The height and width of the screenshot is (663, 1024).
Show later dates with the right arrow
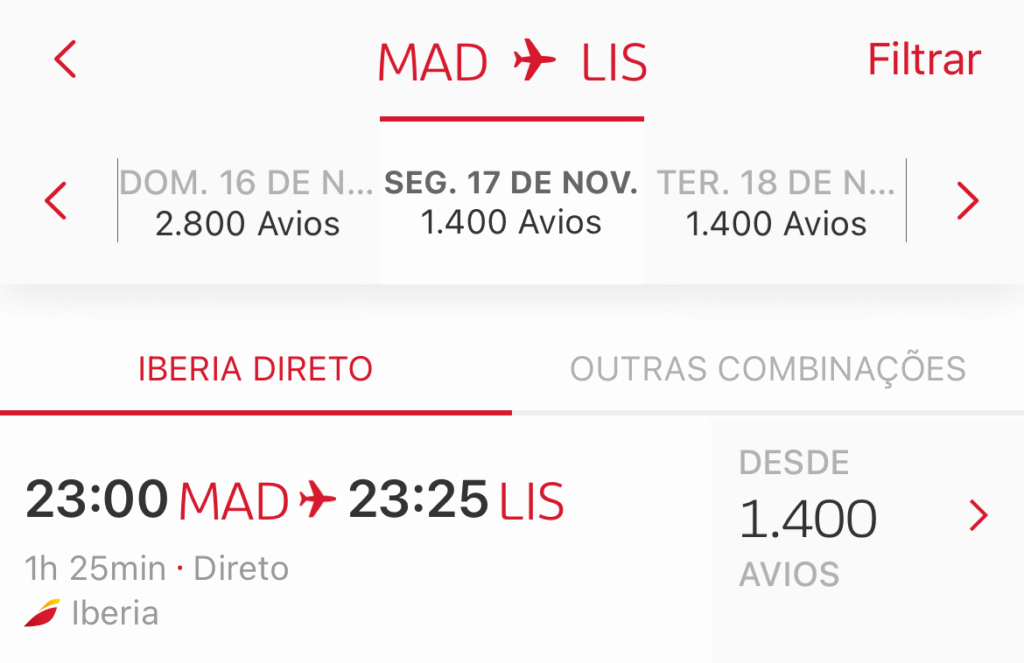967,202
